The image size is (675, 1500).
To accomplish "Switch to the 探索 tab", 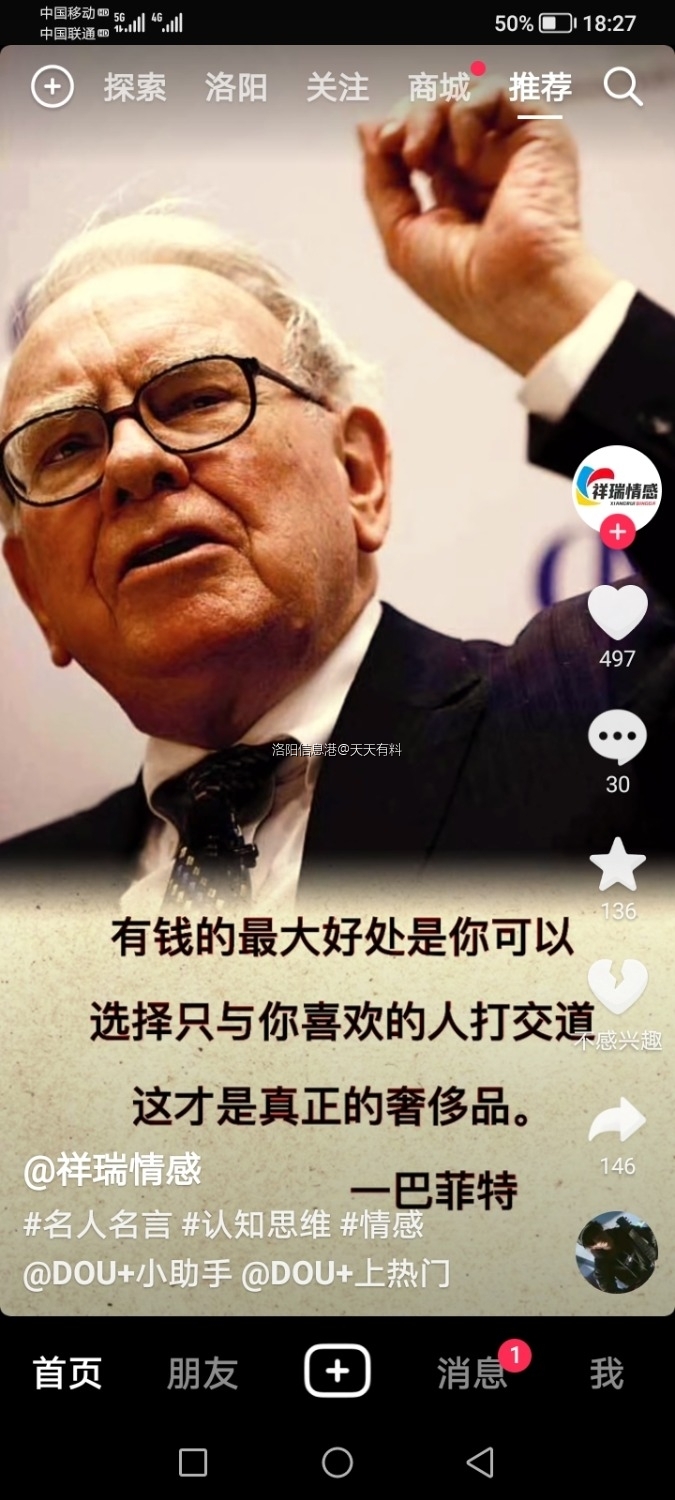I will [135, 87].
